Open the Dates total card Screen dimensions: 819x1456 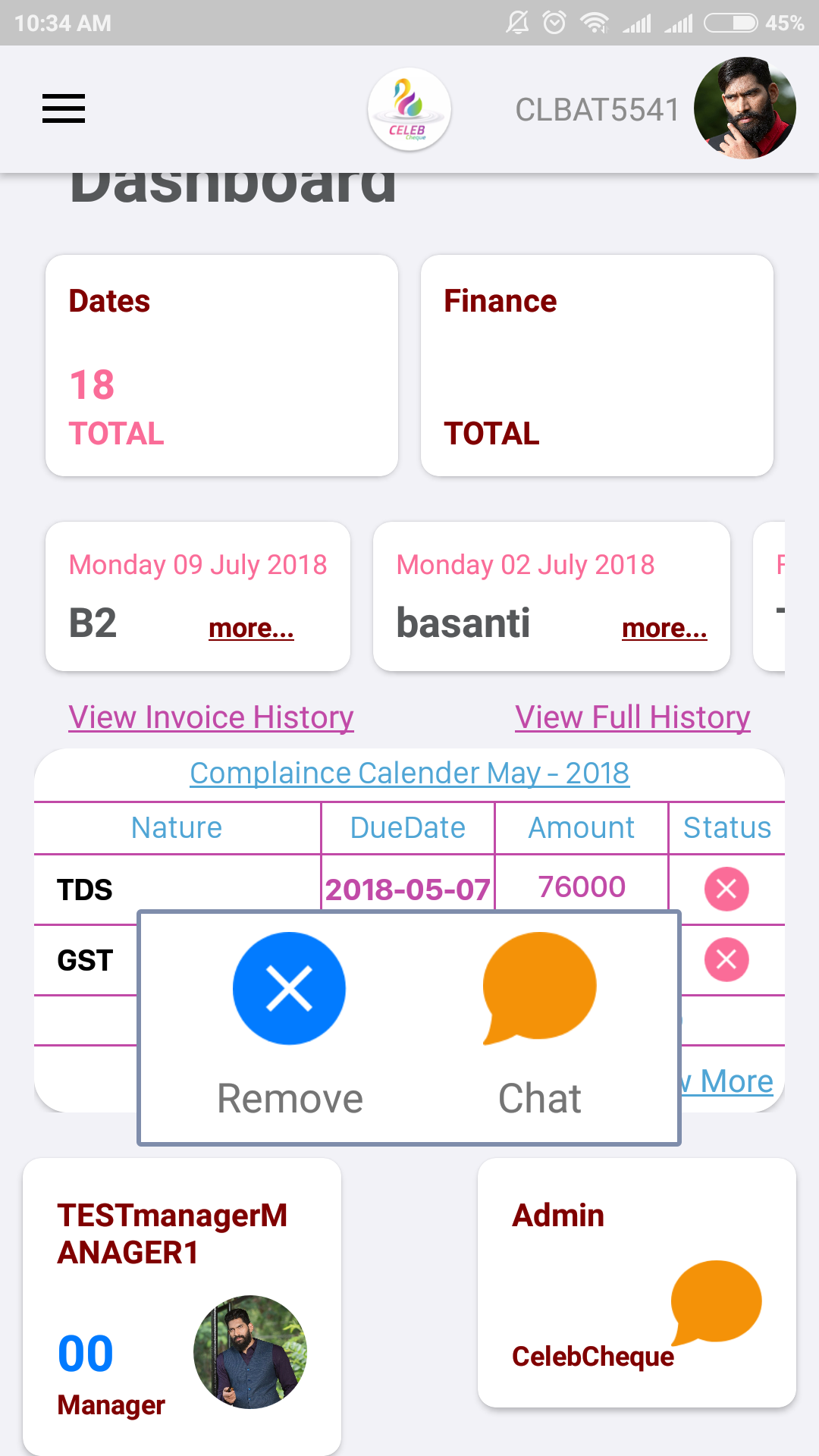tap(221, 366)
